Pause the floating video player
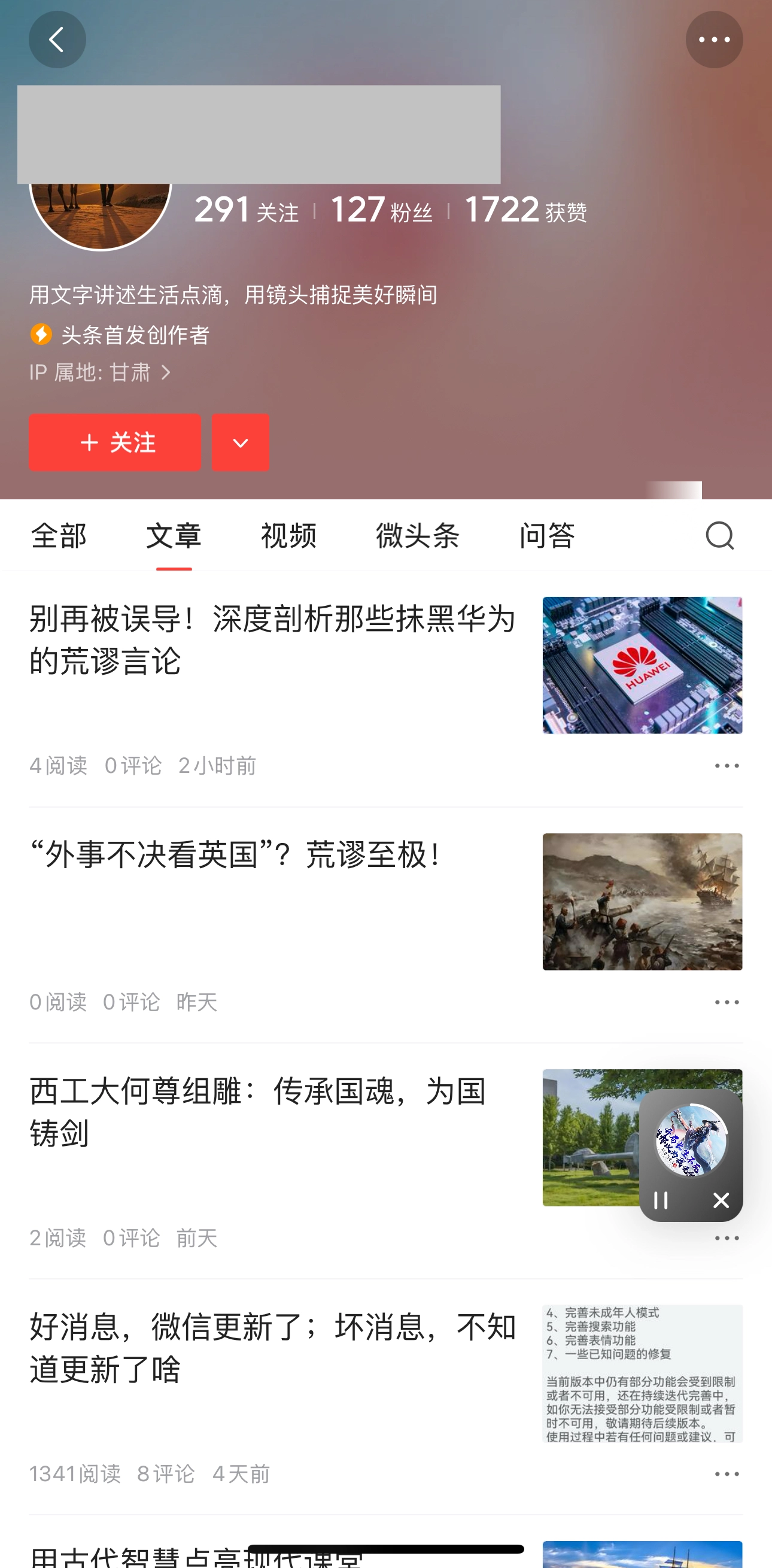Image resolution: width=772 pixels, height=1568 pixels. coord(661,1200)
